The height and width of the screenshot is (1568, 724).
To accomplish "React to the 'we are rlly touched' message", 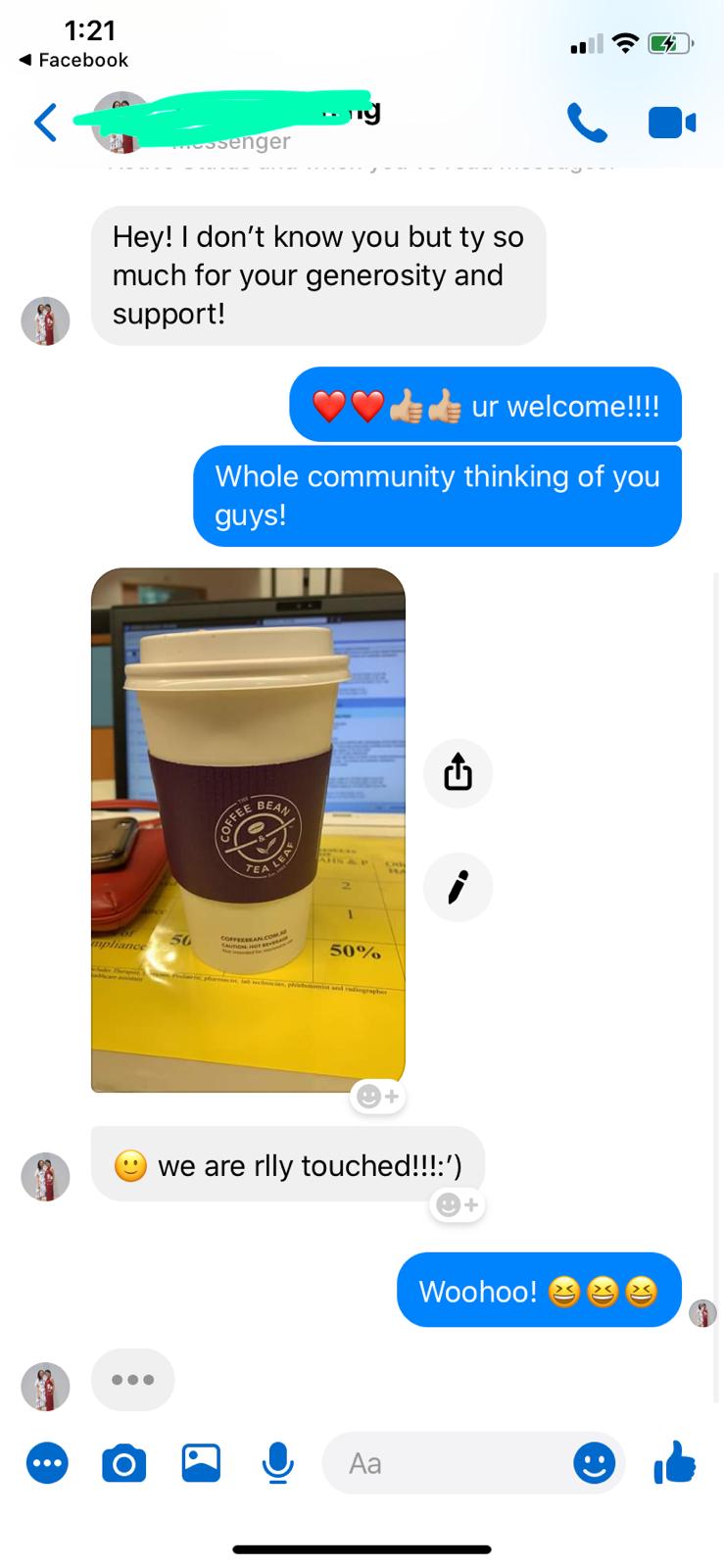I will point(457,1203).
